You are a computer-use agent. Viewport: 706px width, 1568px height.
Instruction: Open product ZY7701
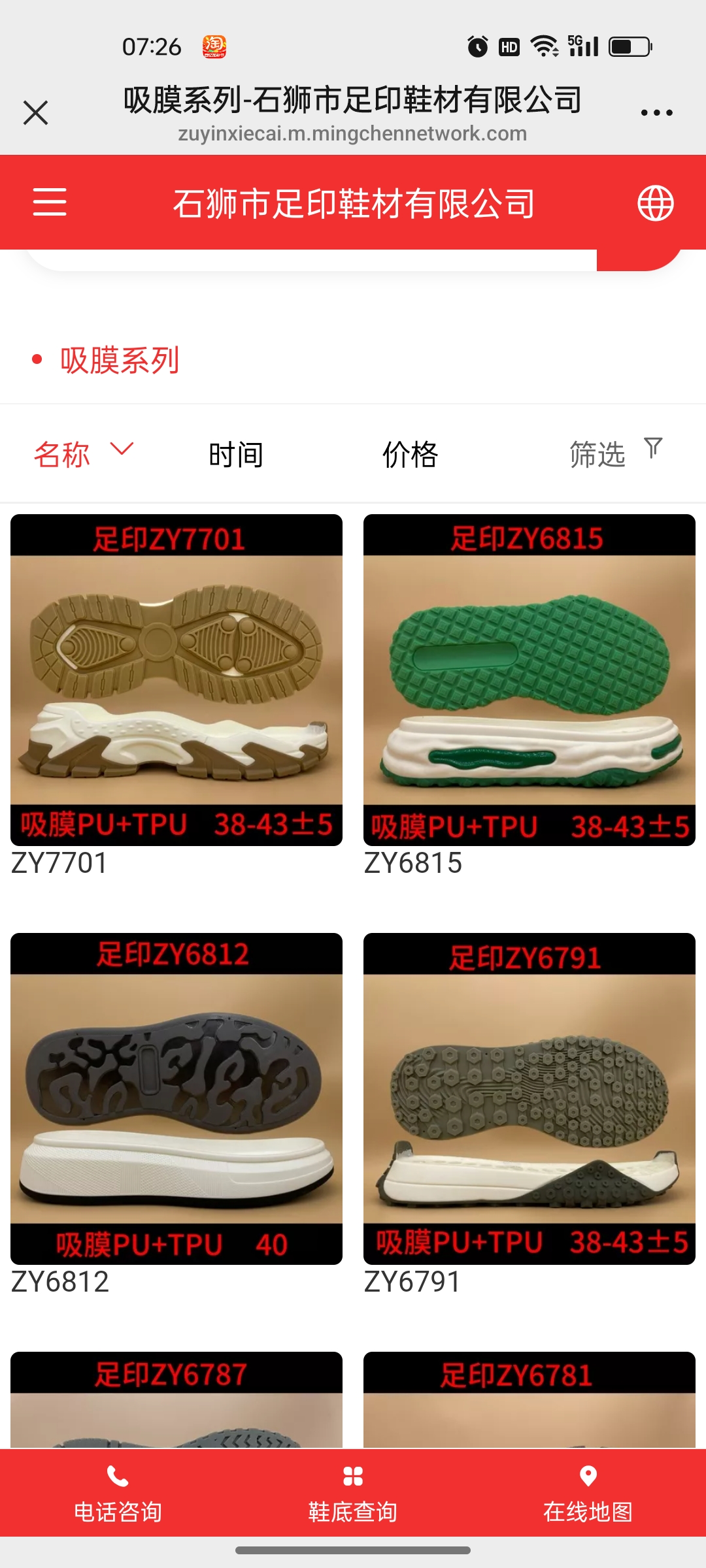pyautogui.click(x=176, y=680)
